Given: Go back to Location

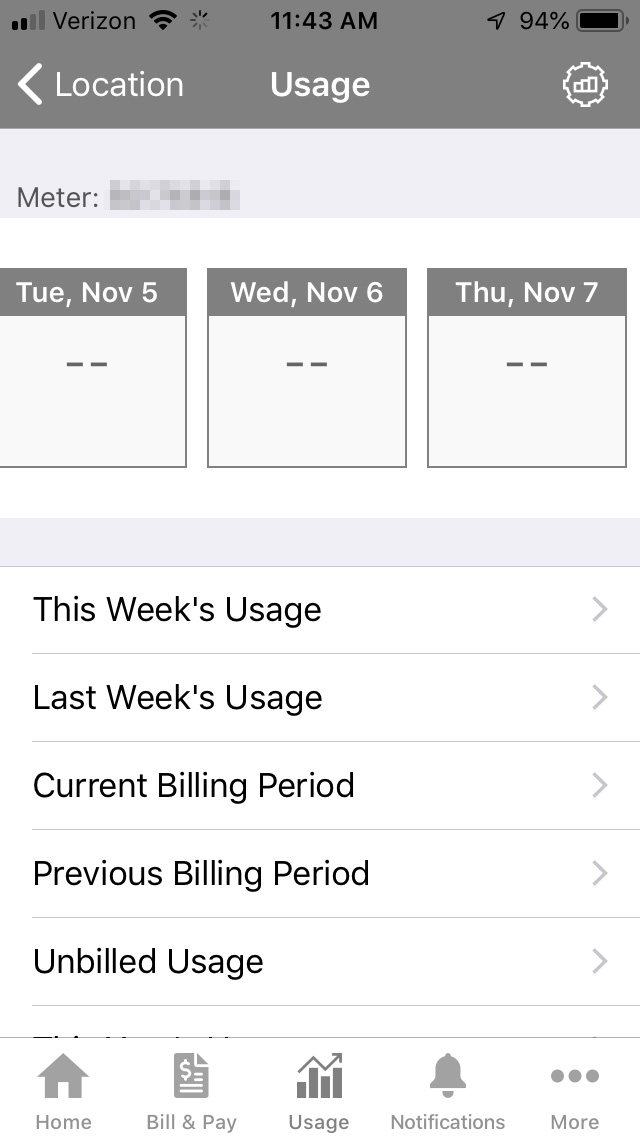Looking at the screenshot, I should [x=100, y=85].
